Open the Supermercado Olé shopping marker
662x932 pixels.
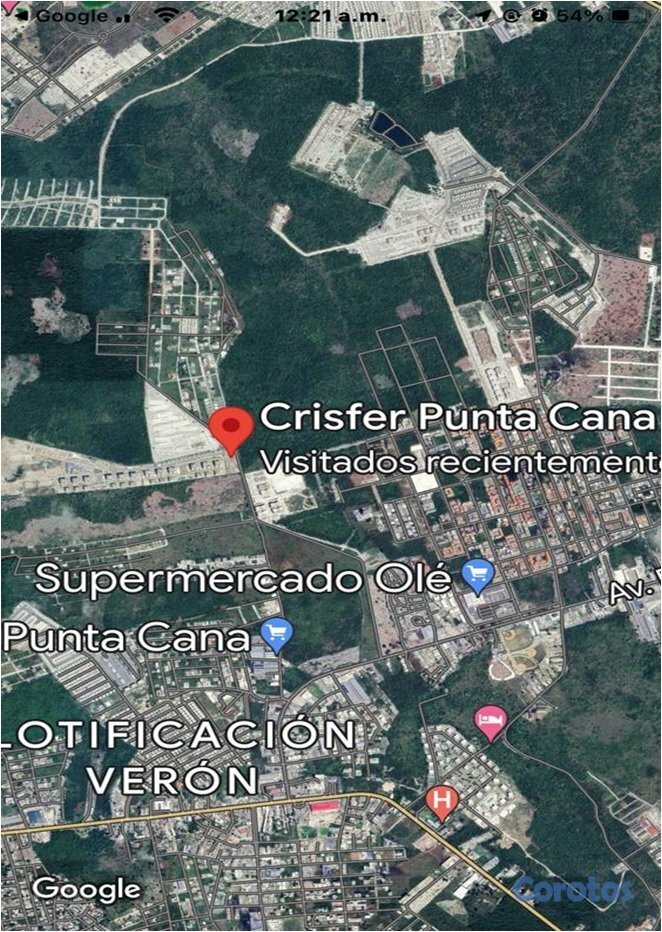tap(479, 576)
